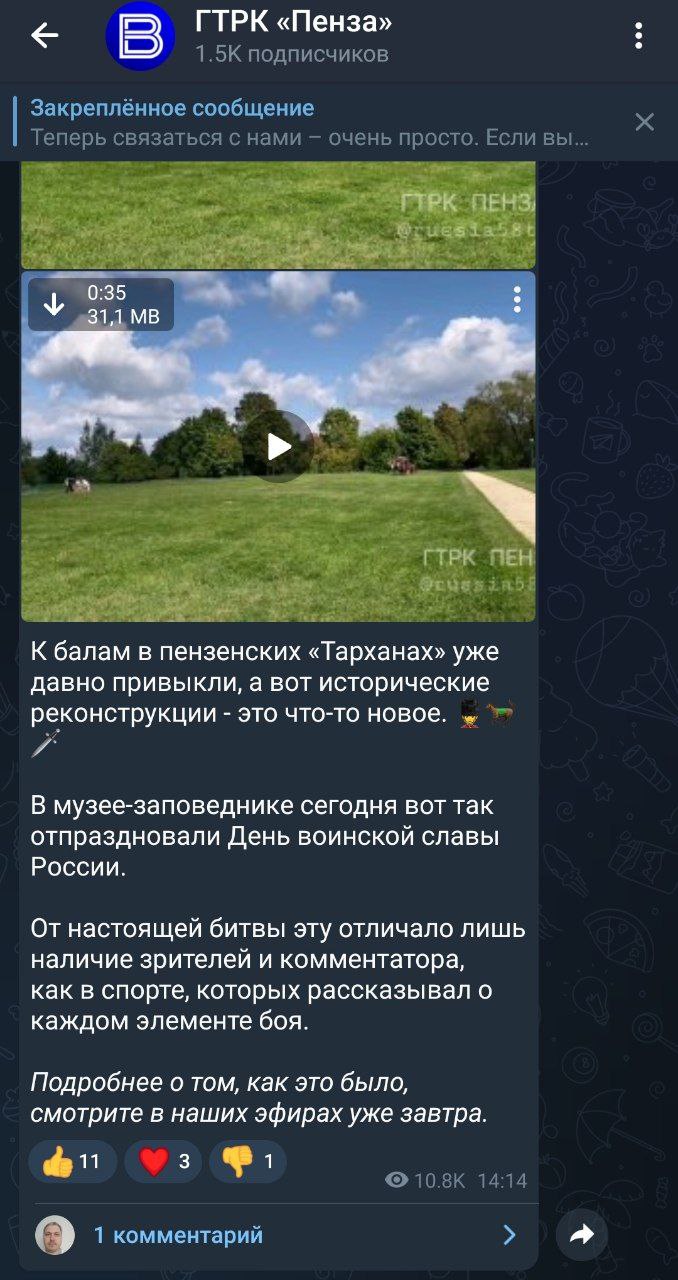This screenshot has height=1280, width=678.
Task: Download the 31,1 MB video
Action: coord(55,305)
